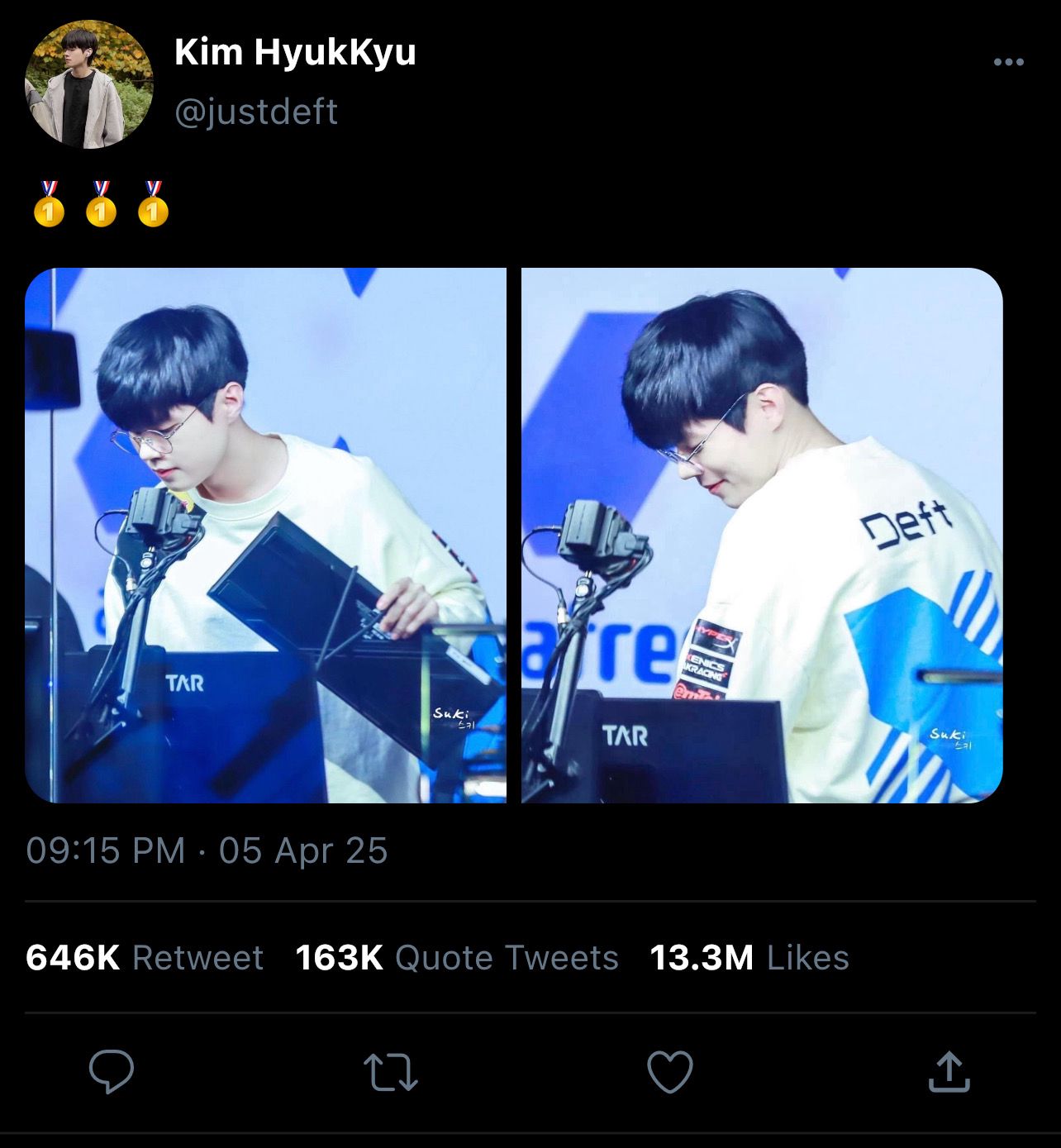Open Kim HyukKyu's profile picture
The height and width of the screenshot is (1148, 1061).
point(89,85)
